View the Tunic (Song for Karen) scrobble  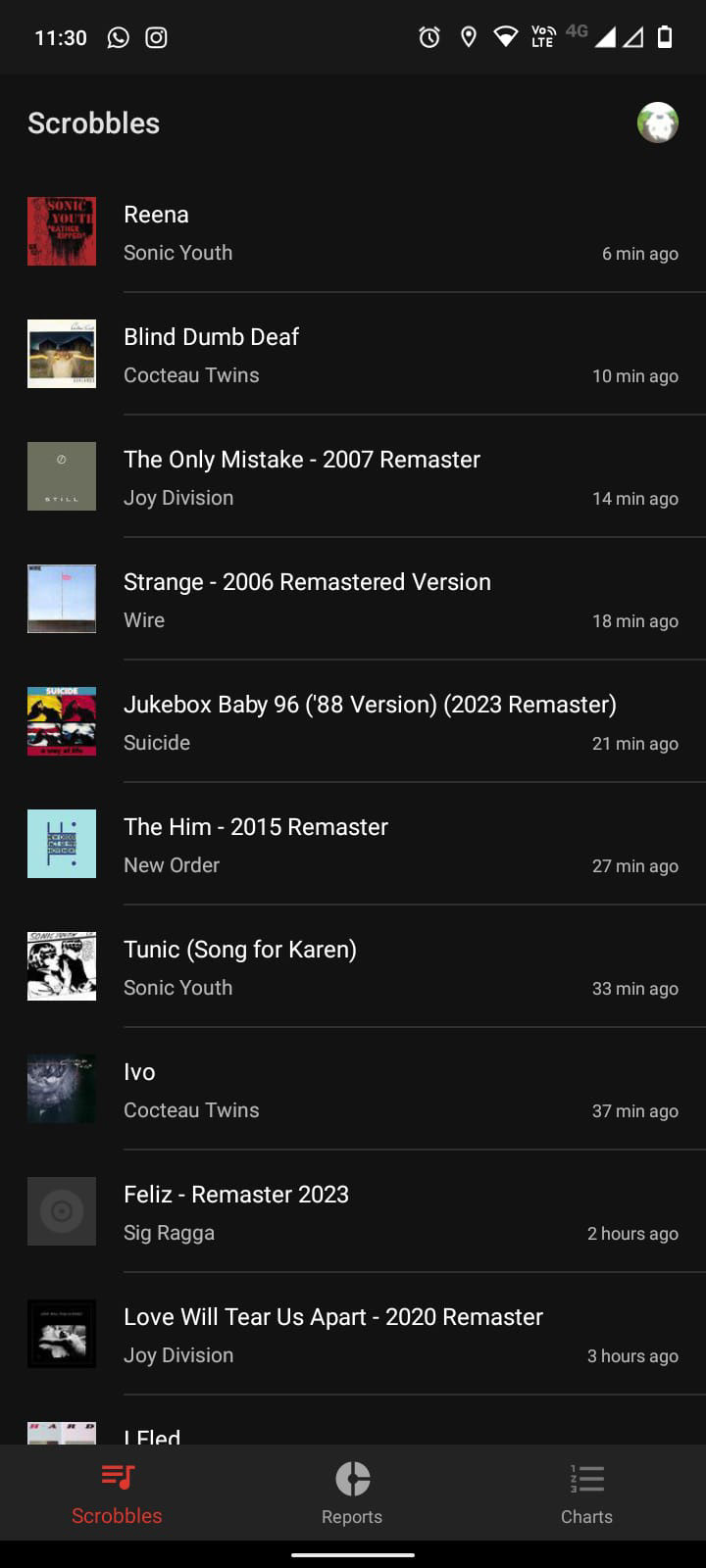click(x=353, y=967)
